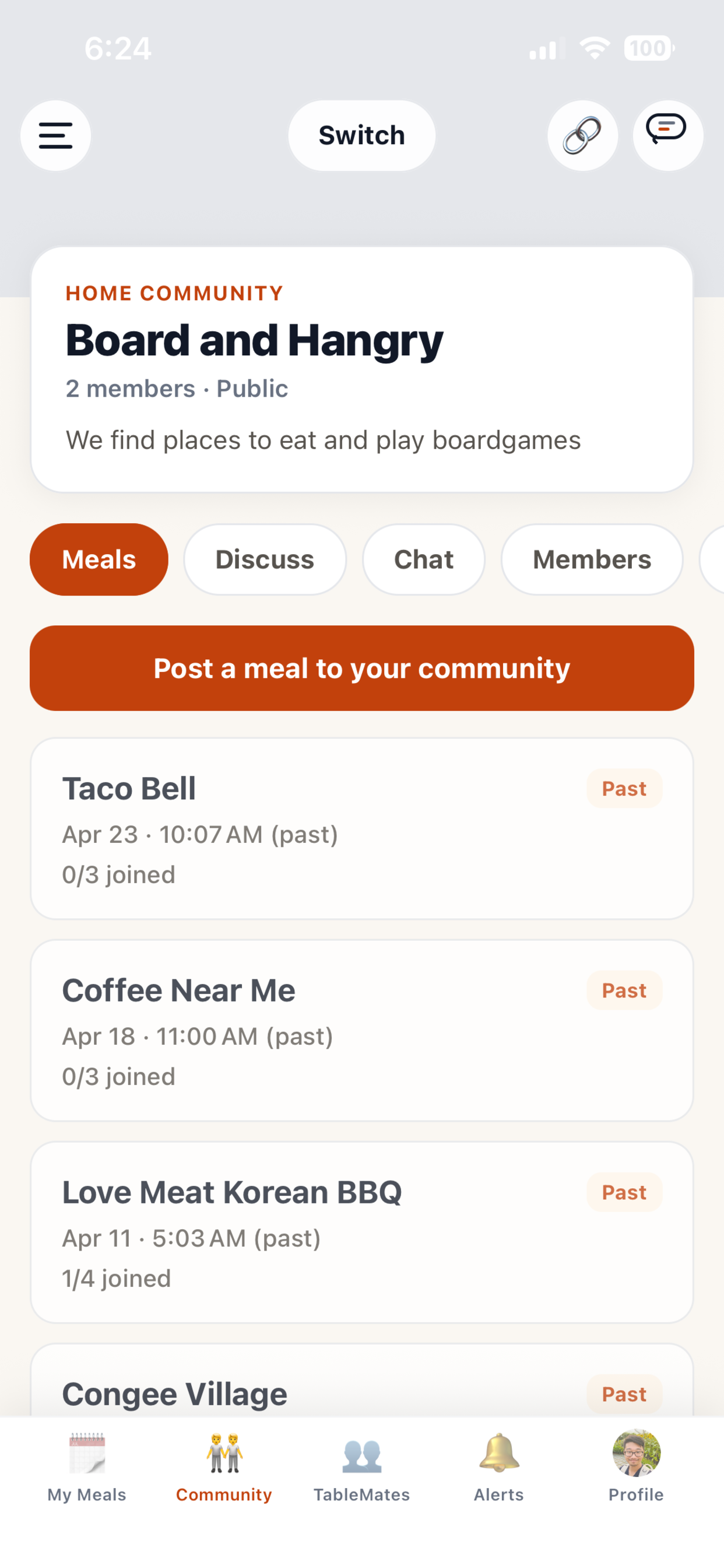The image size is (724, 1568).
Task: Check the Alerts tab
Action: tap(499, 1467)
